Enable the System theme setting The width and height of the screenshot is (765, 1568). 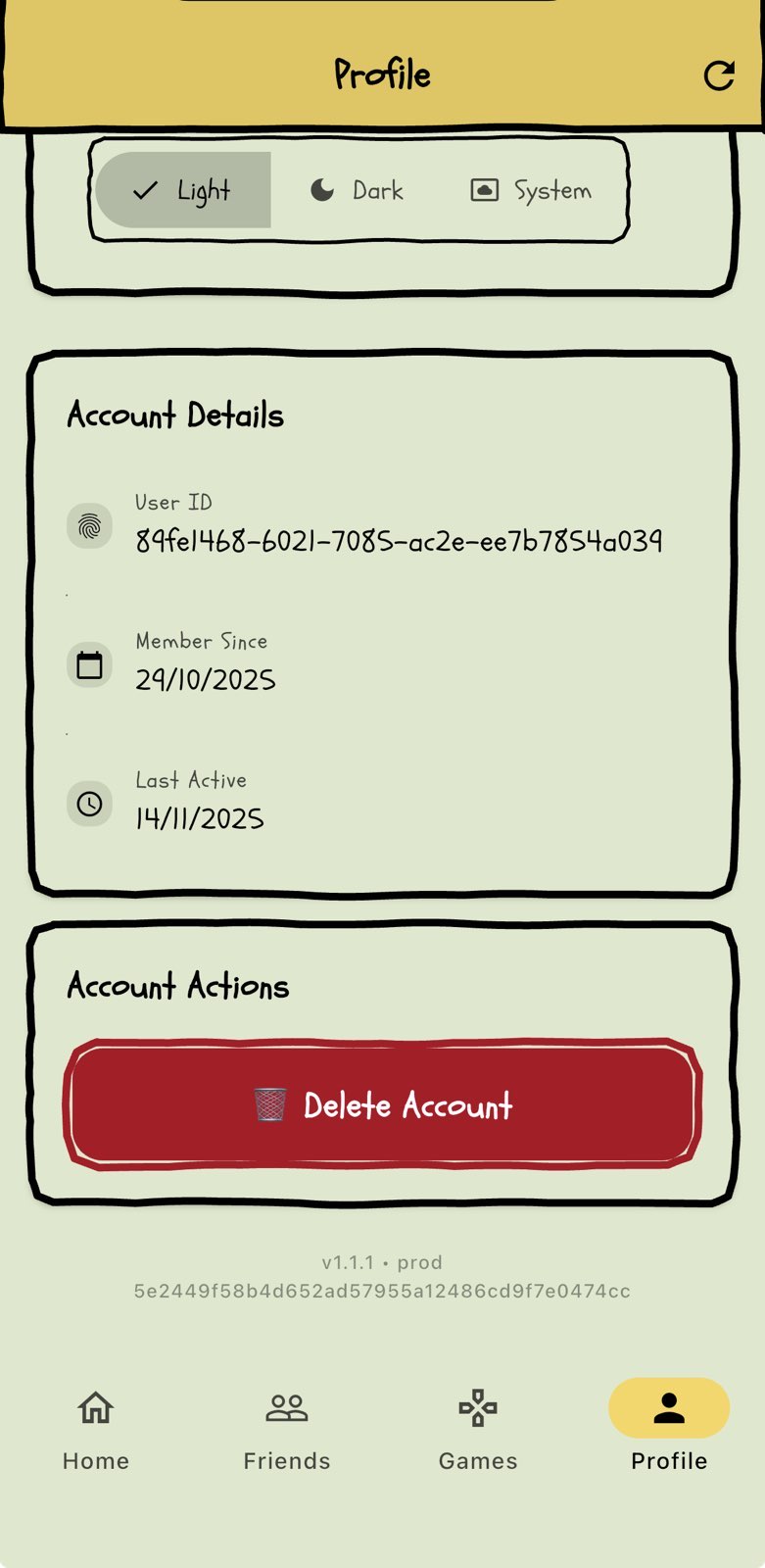530,190
